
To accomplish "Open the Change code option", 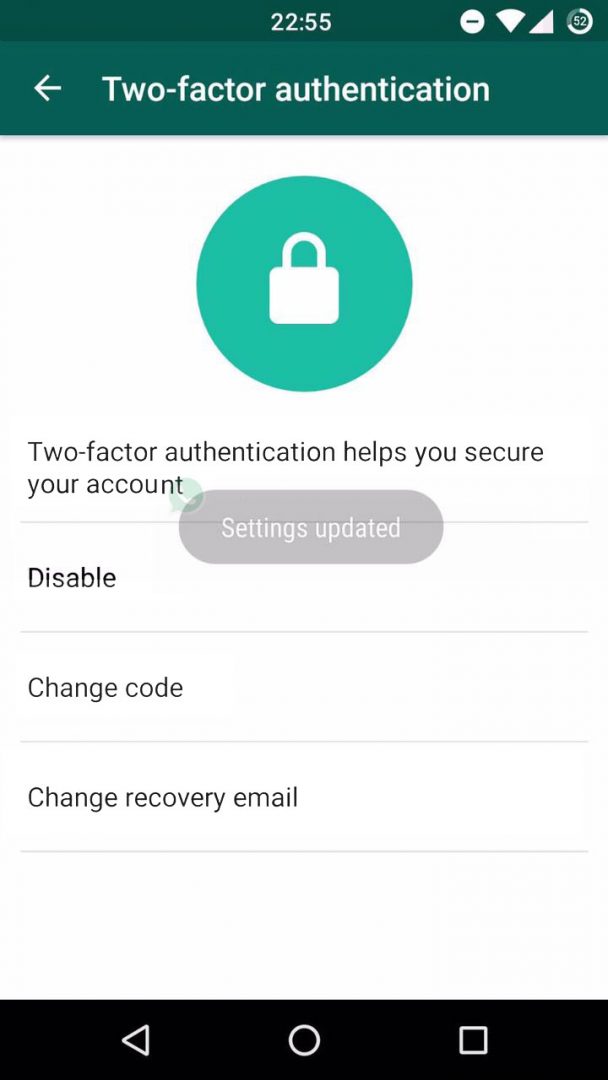I will [105, 688].
